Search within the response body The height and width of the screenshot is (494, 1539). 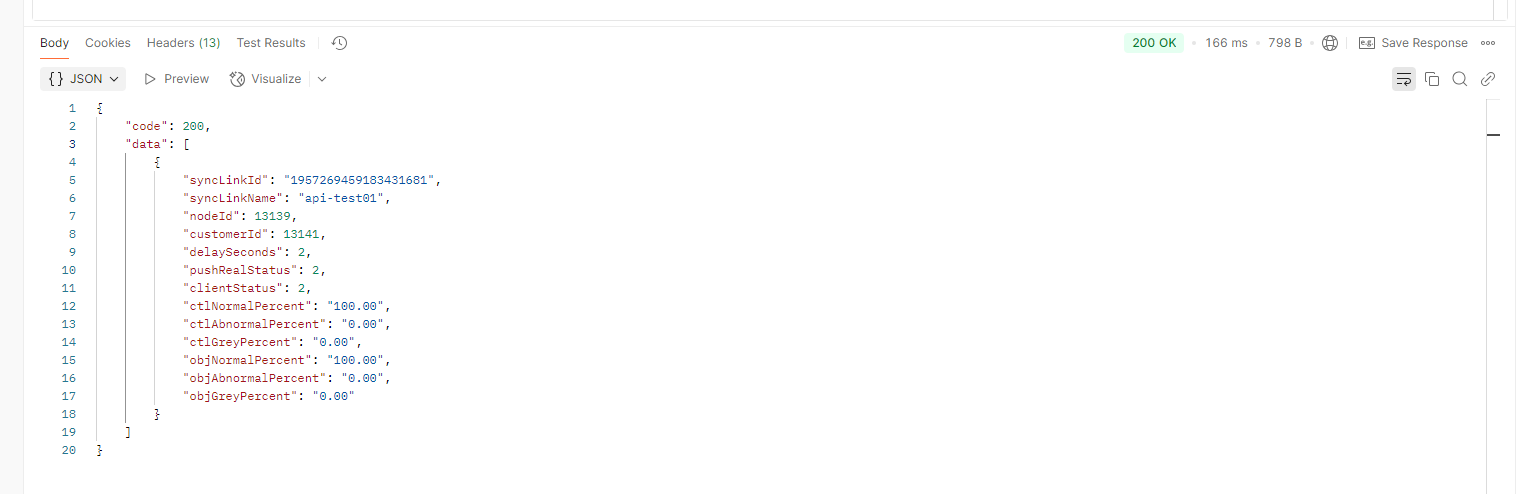pos(1460,79)
